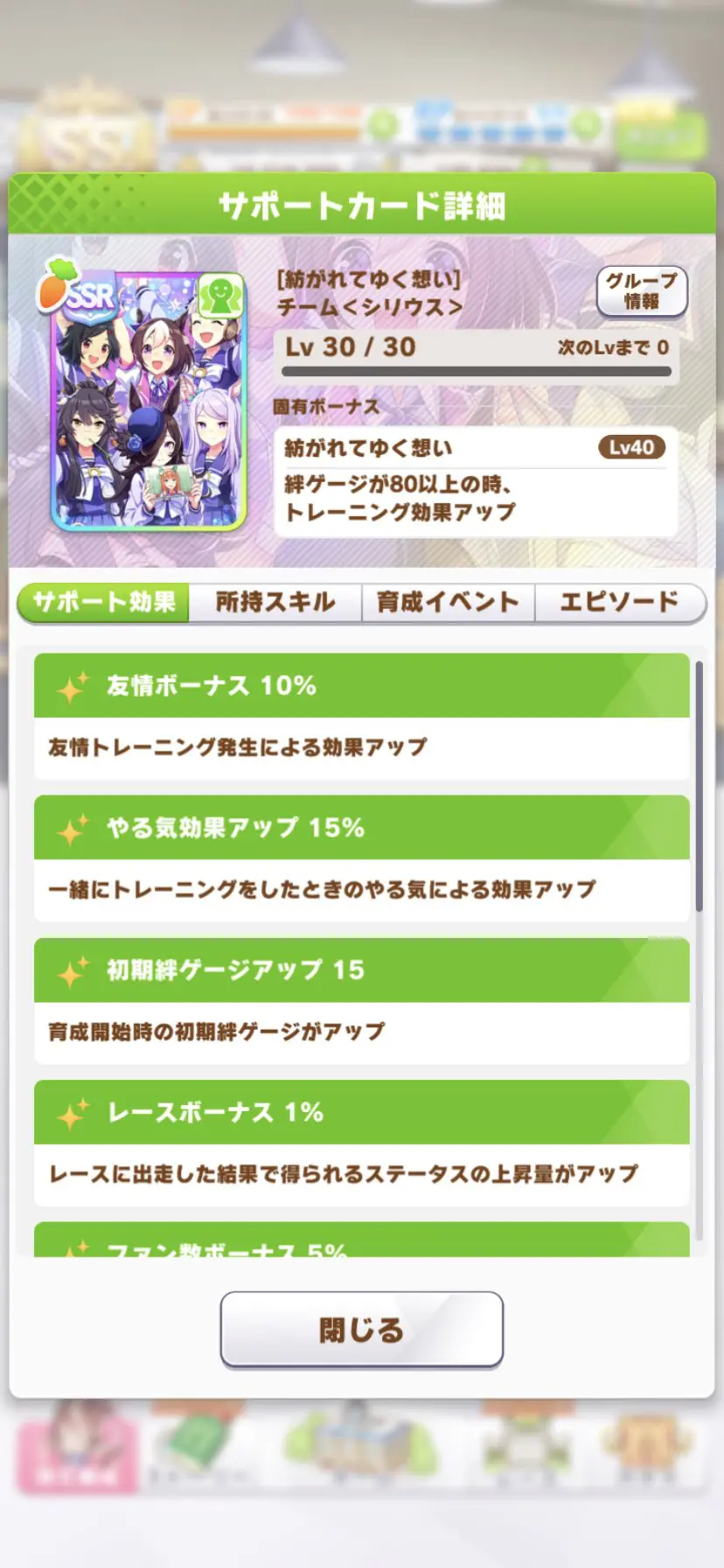
Task: Switch to the サポート効果 tab
Action: [x=103, y=602]
